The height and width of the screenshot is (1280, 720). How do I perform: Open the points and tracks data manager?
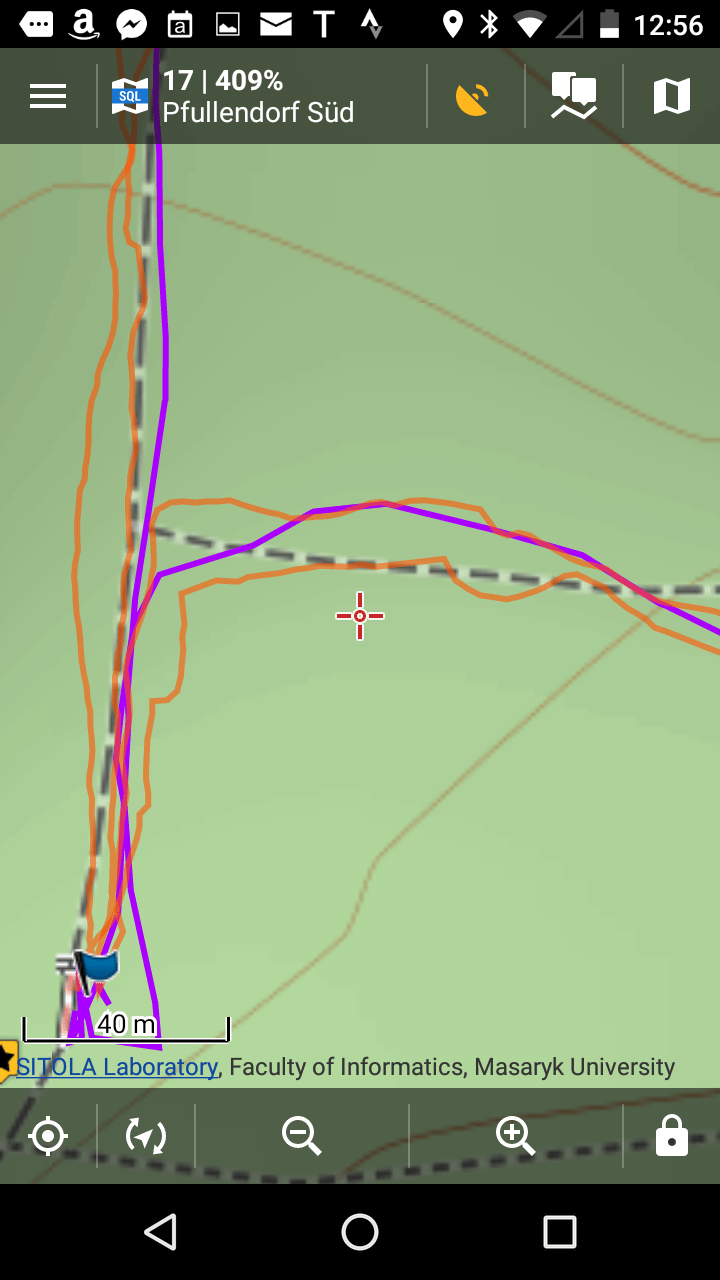pyautogui.click(x=574, y=97)
